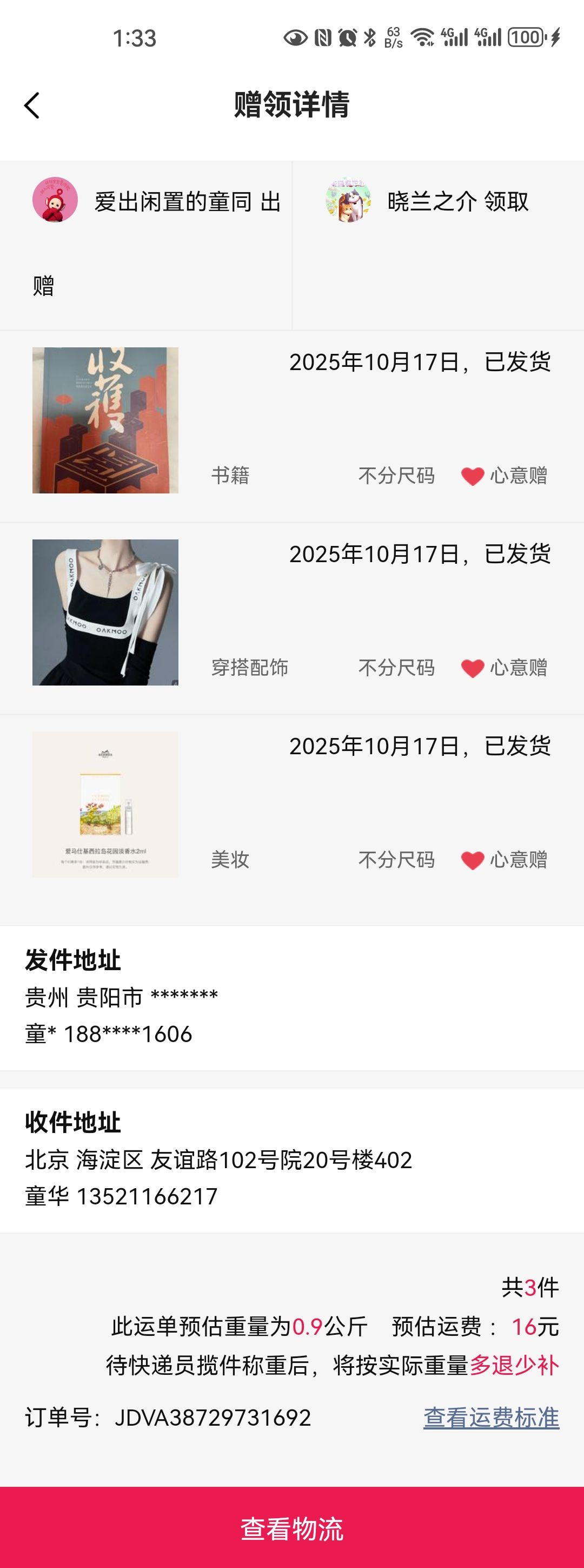Go back from 赠领详情 page

31,106
